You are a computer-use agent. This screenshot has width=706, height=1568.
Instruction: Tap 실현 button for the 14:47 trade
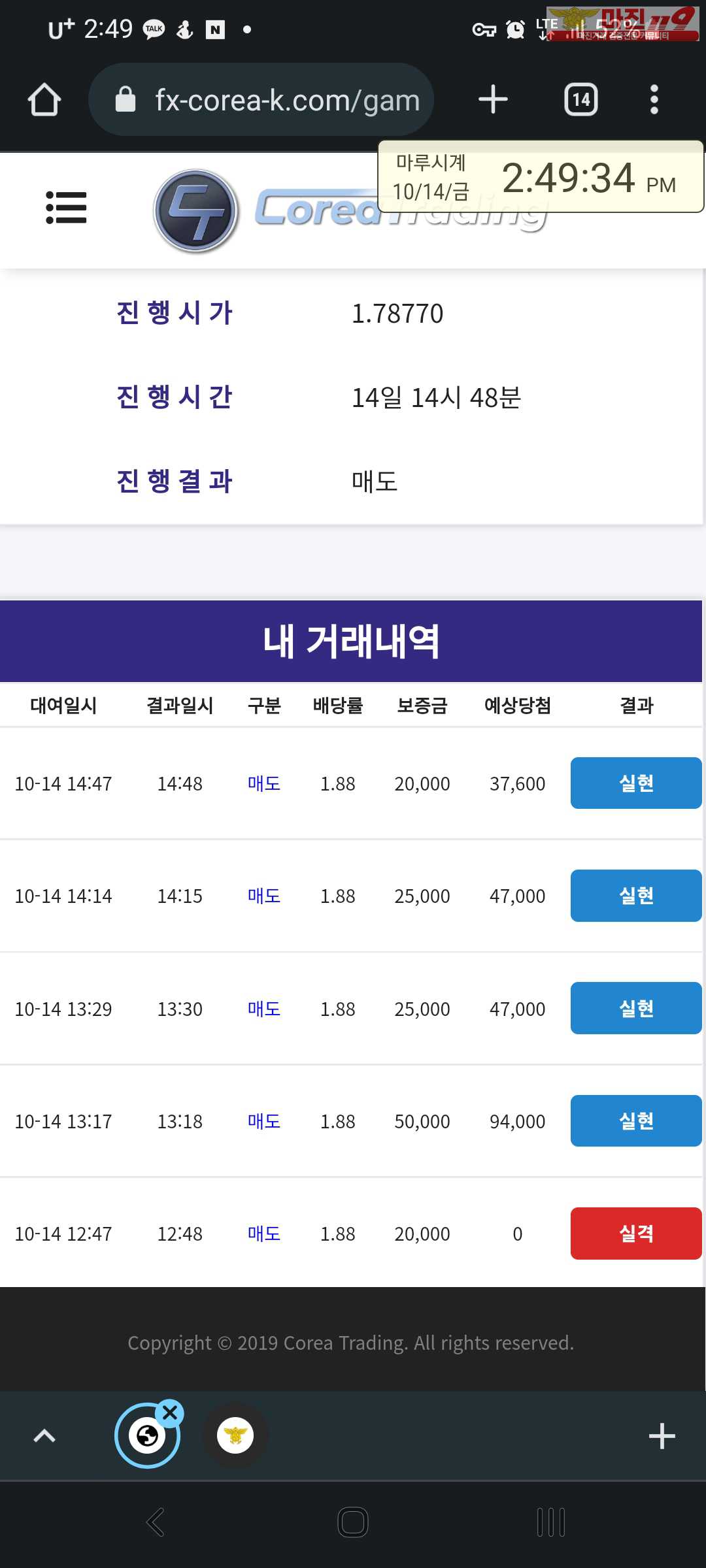pos(636,783)
